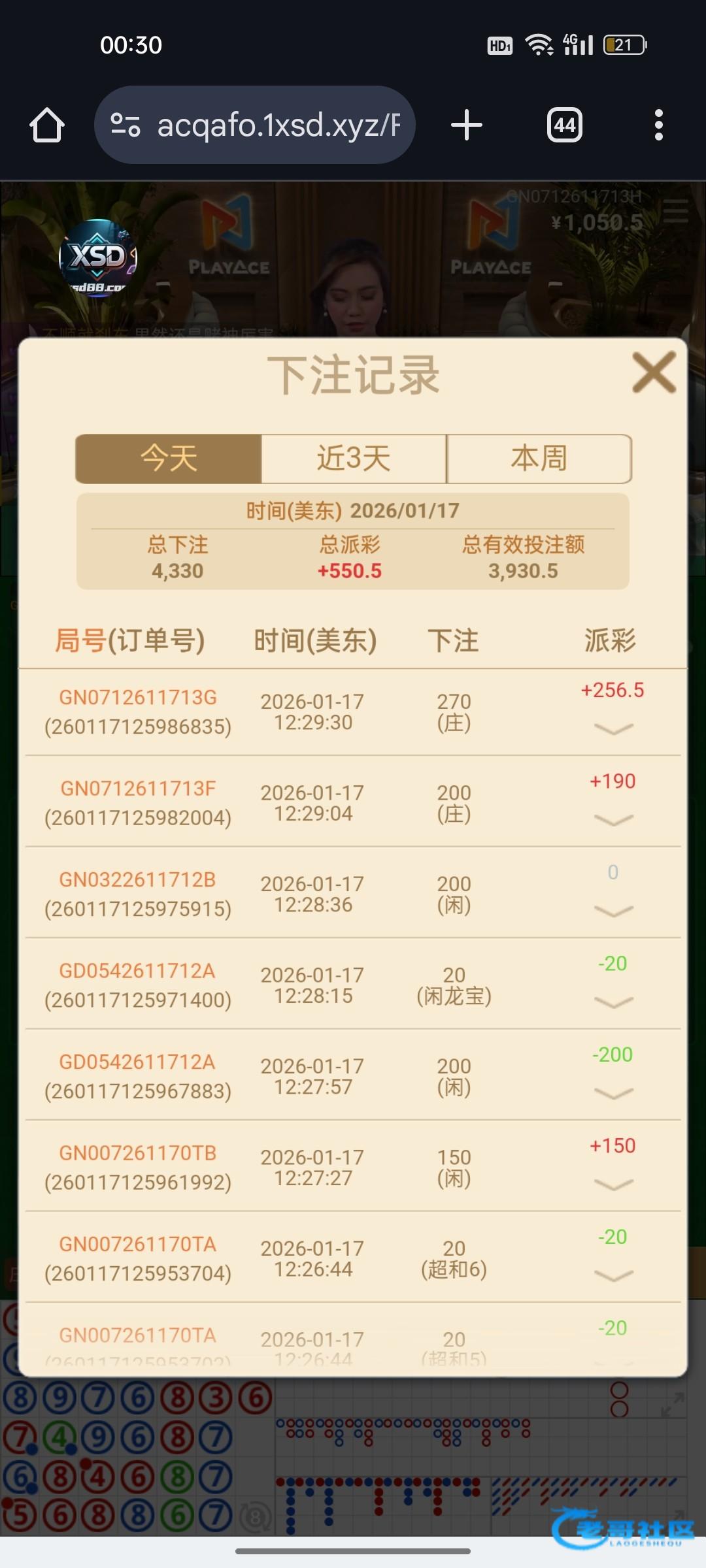This screenshot has width=706, height=1568.
Task: Switch to the 近3天 tab
Action: coord(354,458)
